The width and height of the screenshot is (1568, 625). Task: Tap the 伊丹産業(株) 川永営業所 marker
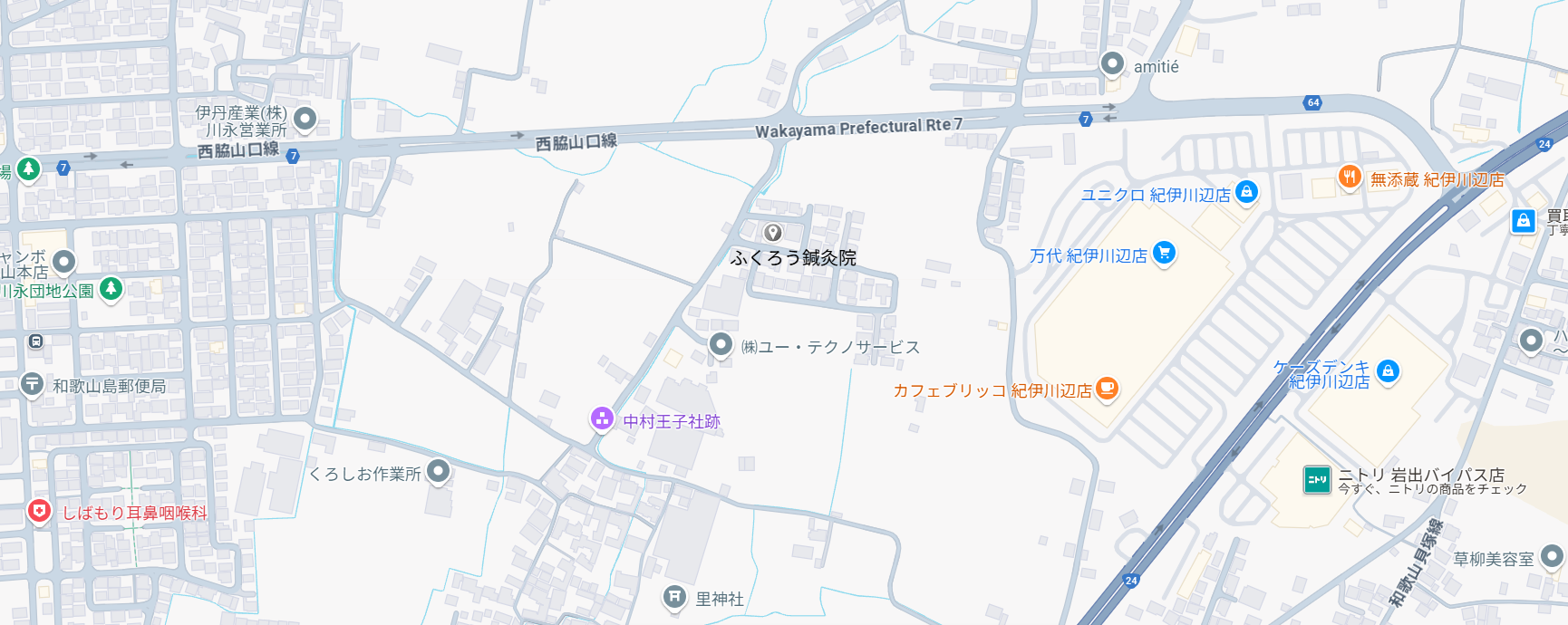[305, 118]
